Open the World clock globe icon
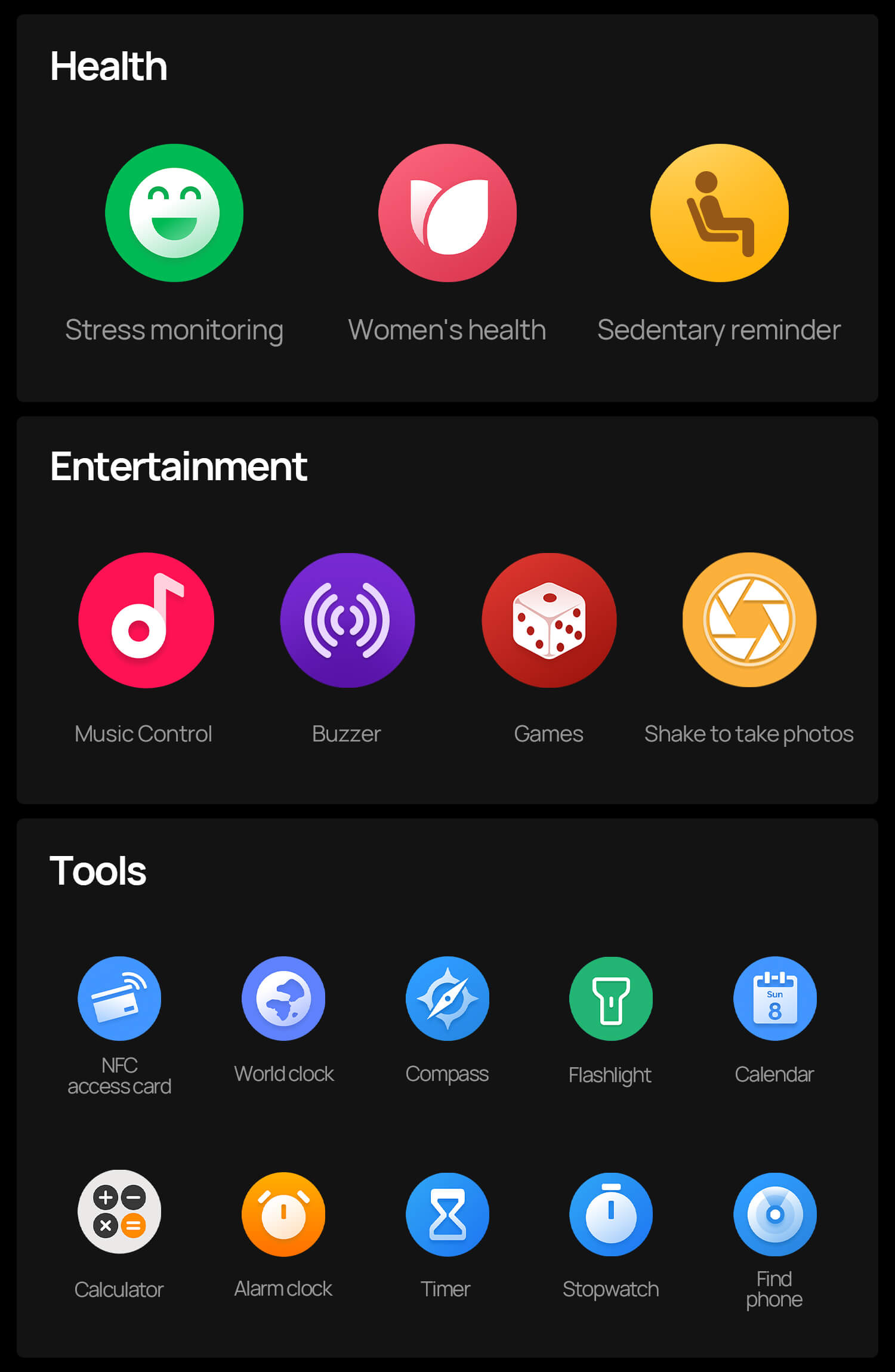 tap(283, 998)
